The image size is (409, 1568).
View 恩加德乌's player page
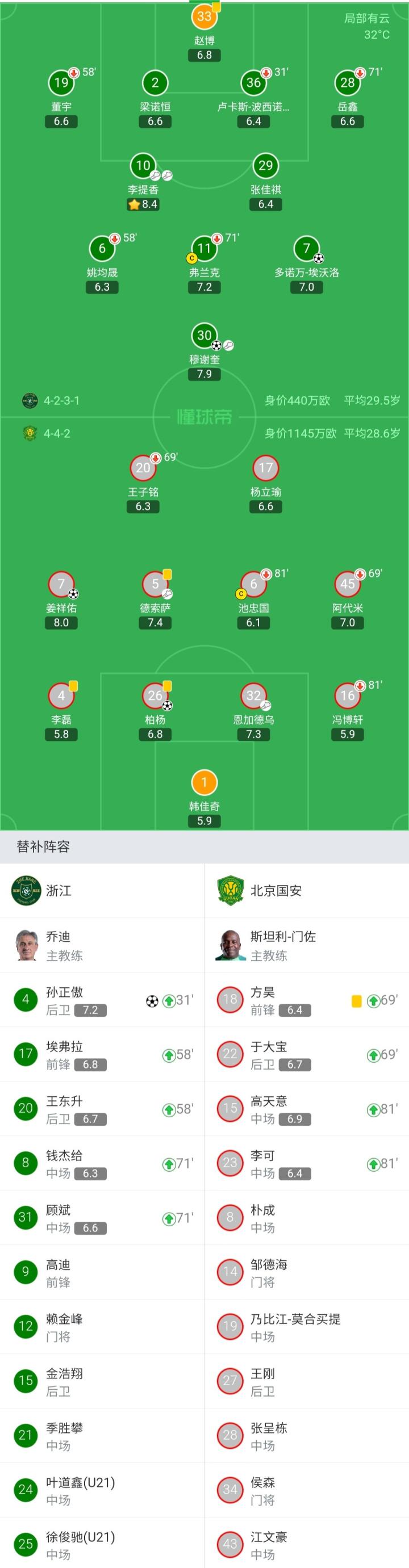(253, 697)
